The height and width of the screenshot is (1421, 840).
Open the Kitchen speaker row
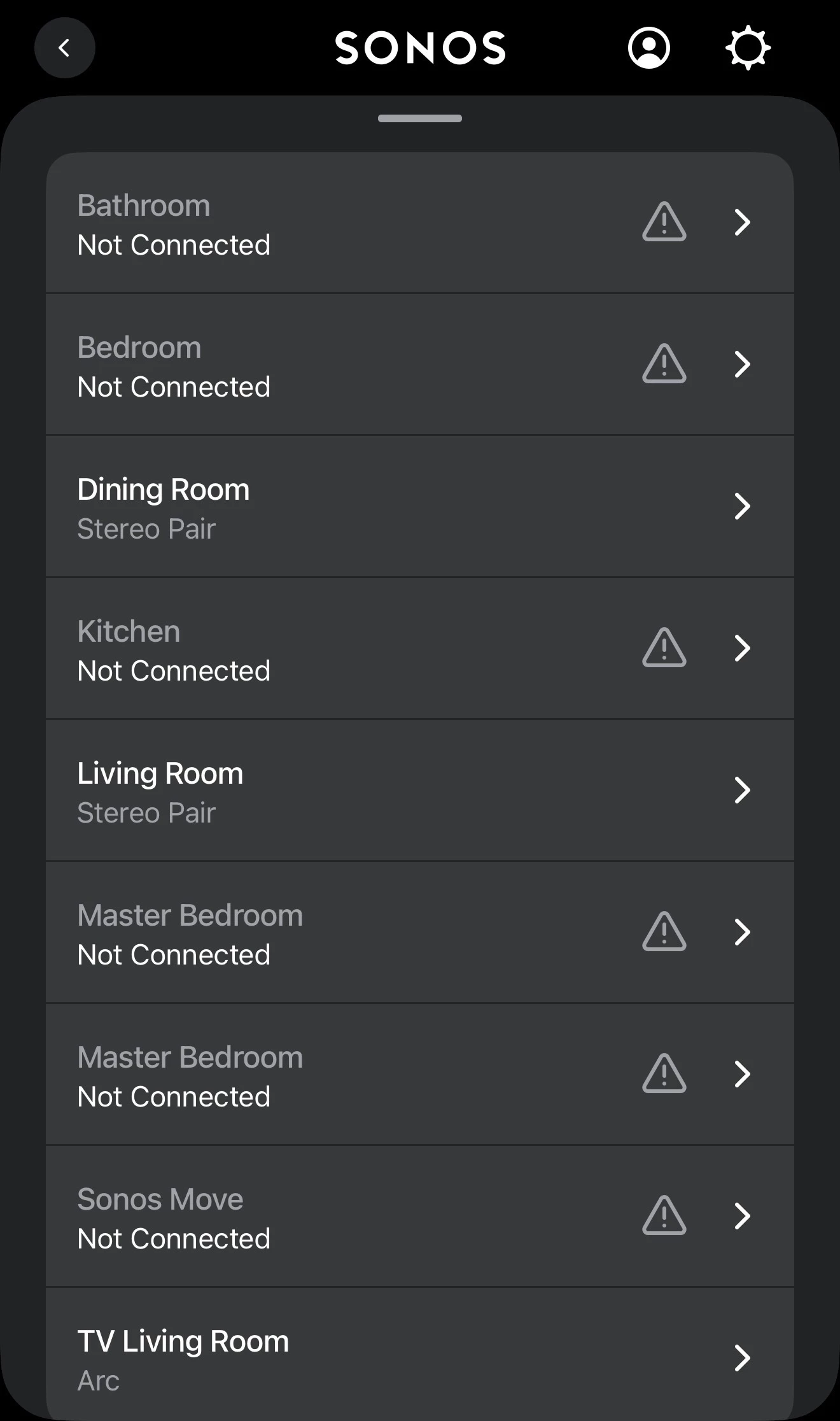pyautogui.click(x=419, y=649)
